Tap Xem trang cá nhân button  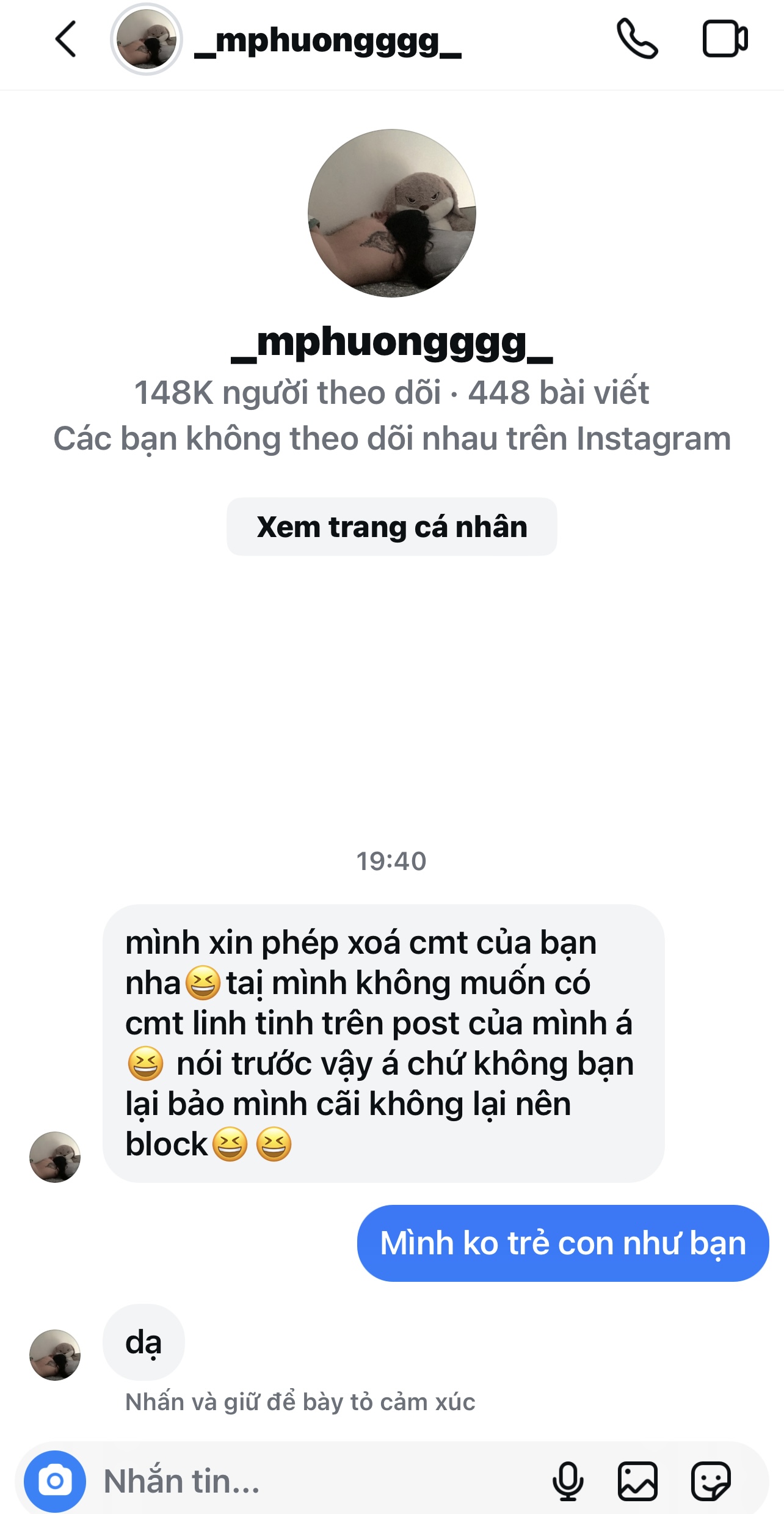pos(391,527)
